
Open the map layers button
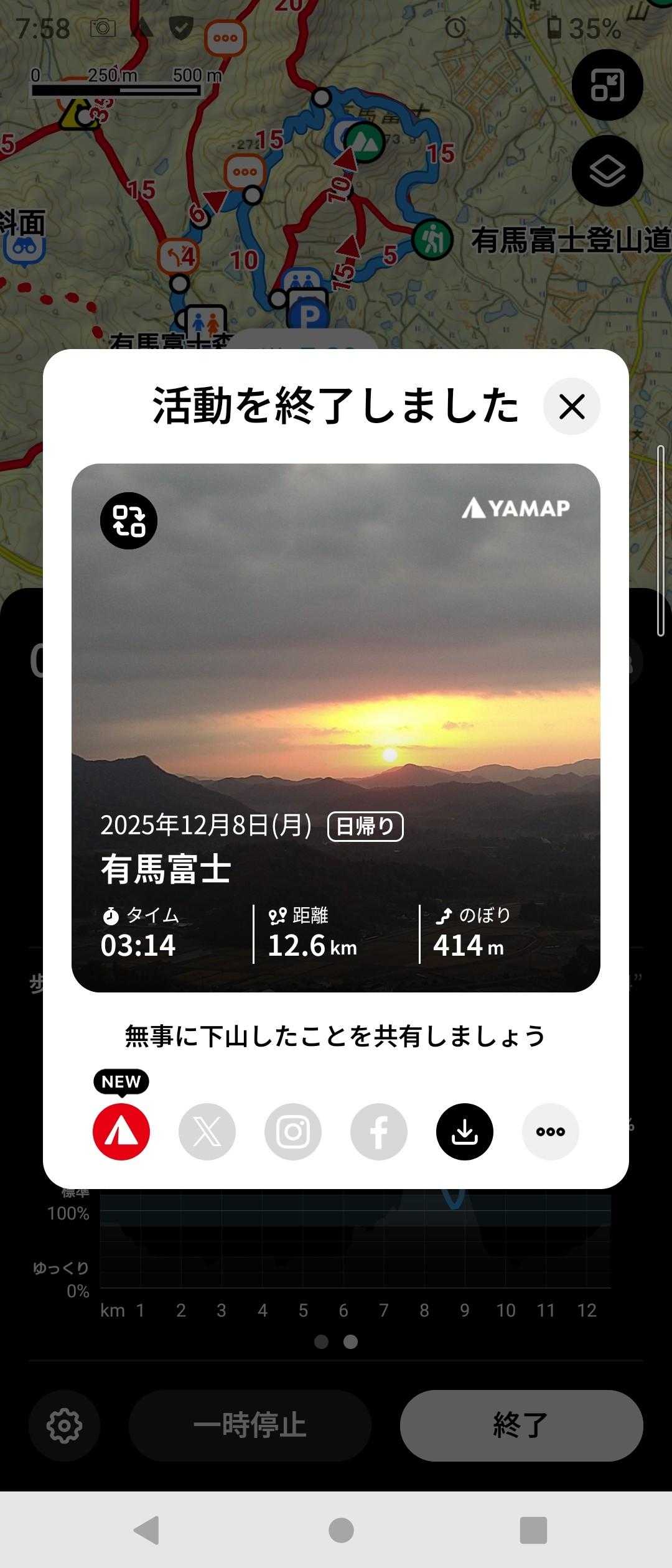tap(607, 170)
